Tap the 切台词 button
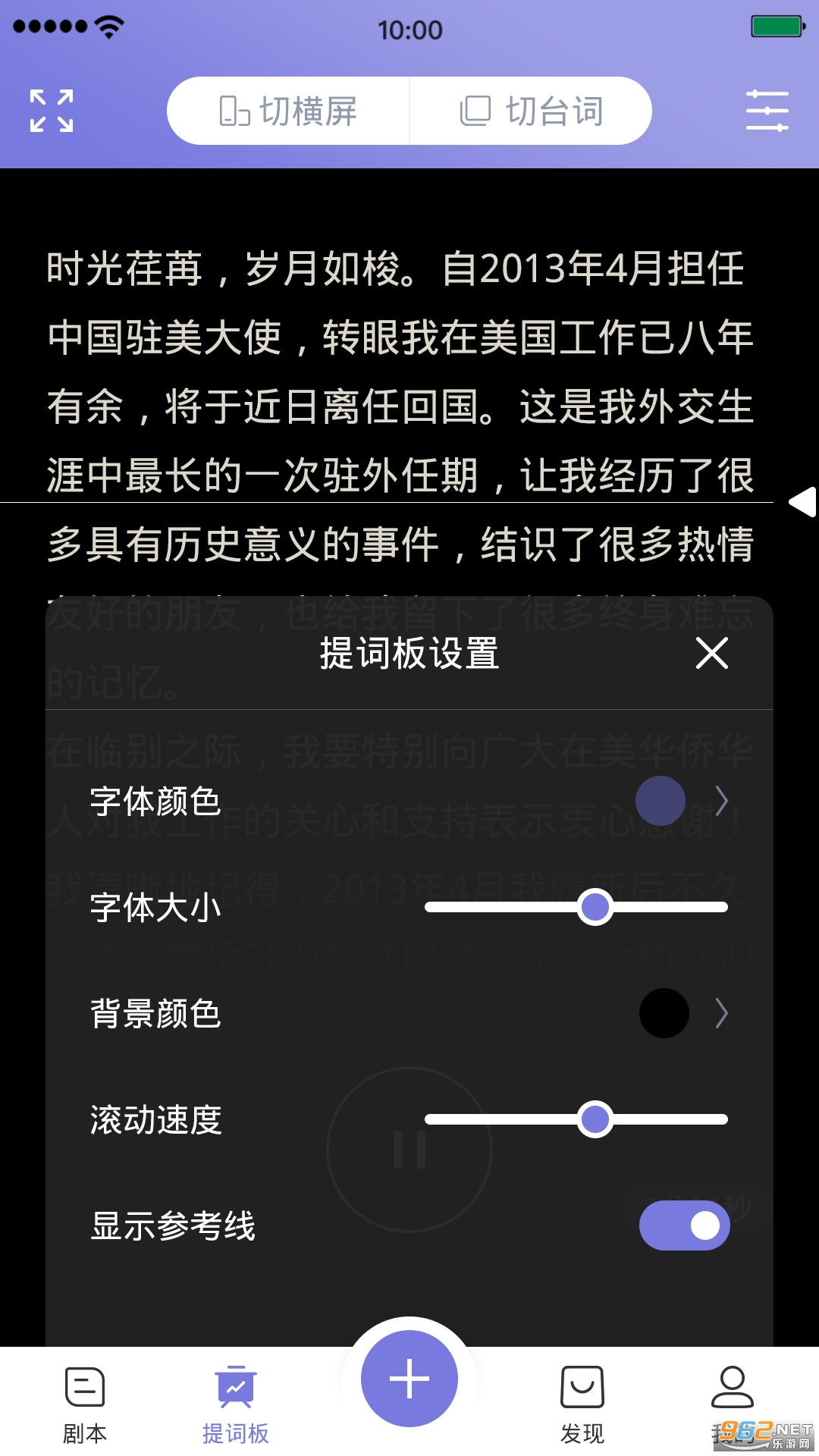The height and width of the screenshot is (1456, 819). point(531,111)
